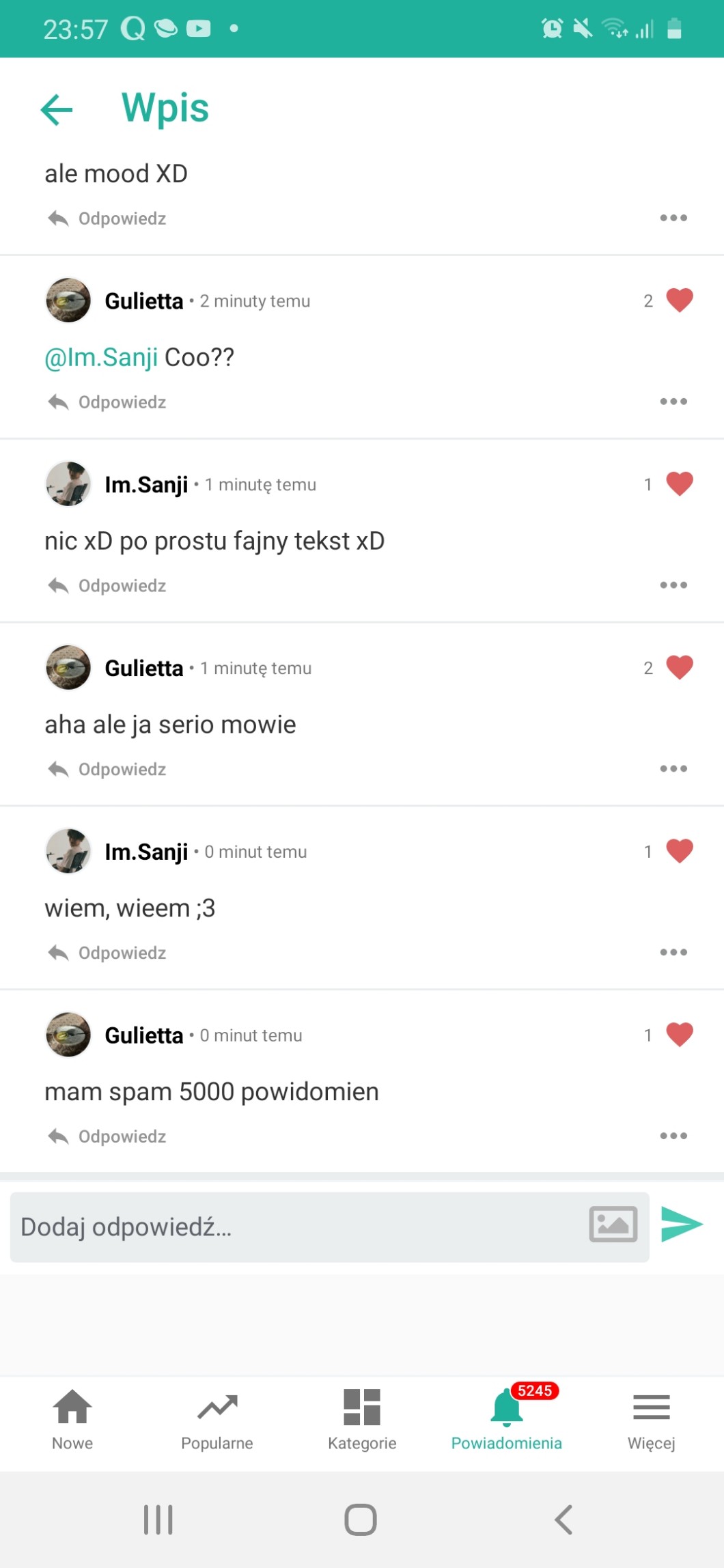Image resolution: width=724 pixels, height=1568 pixels.
Task: Reply to "mam spam 5000 powidomien"
Action: click(108, 1136)
